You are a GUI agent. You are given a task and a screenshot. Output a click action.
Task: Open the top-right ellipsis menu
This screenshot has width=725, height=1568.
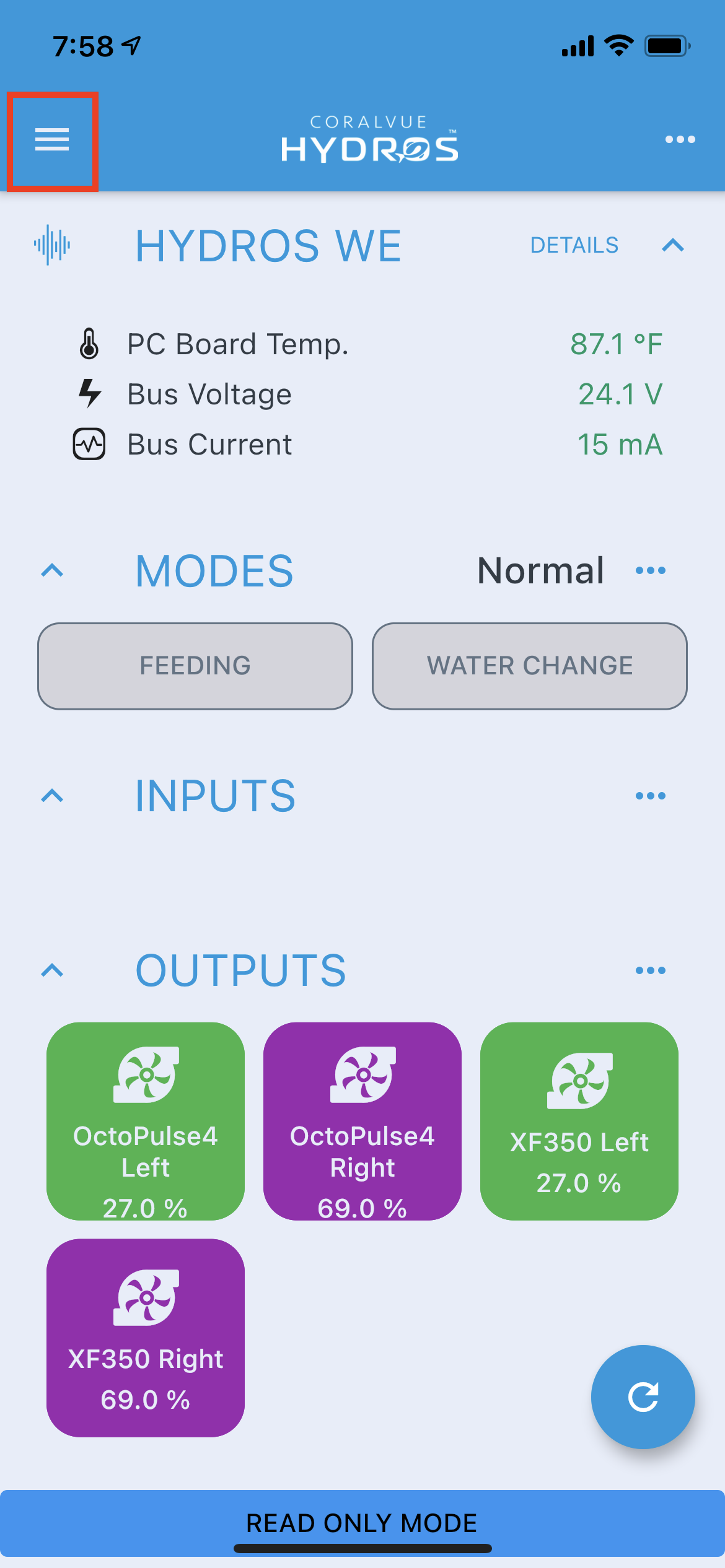pyautogui.click(x=680, y=139)
